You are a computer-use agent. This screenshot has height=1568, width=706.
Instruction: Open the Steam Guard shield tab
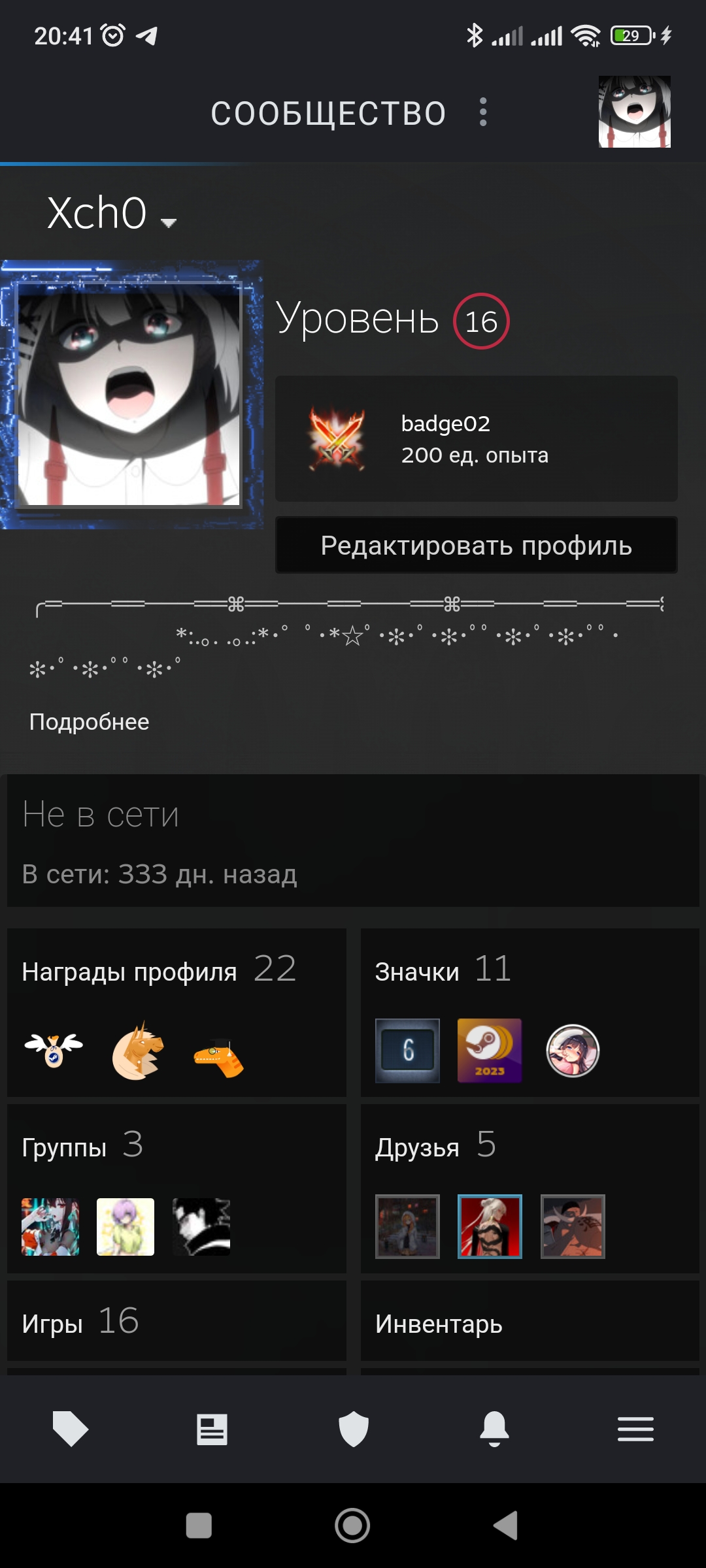click(x=354, y=1429)
